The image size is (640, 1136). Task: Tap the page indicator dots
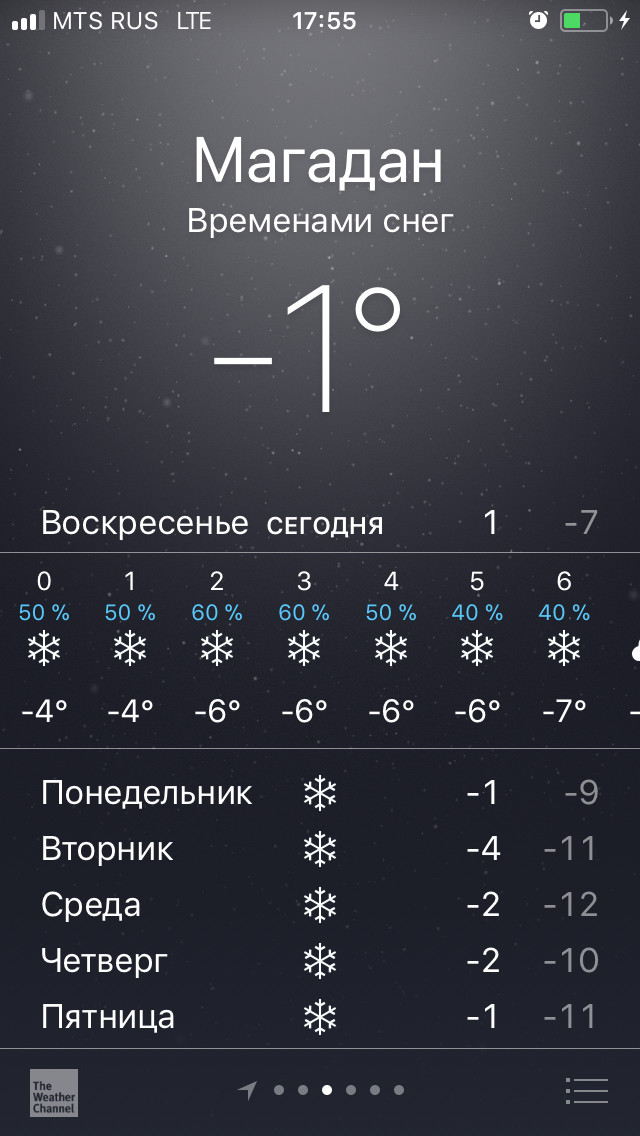[326, 1090]
